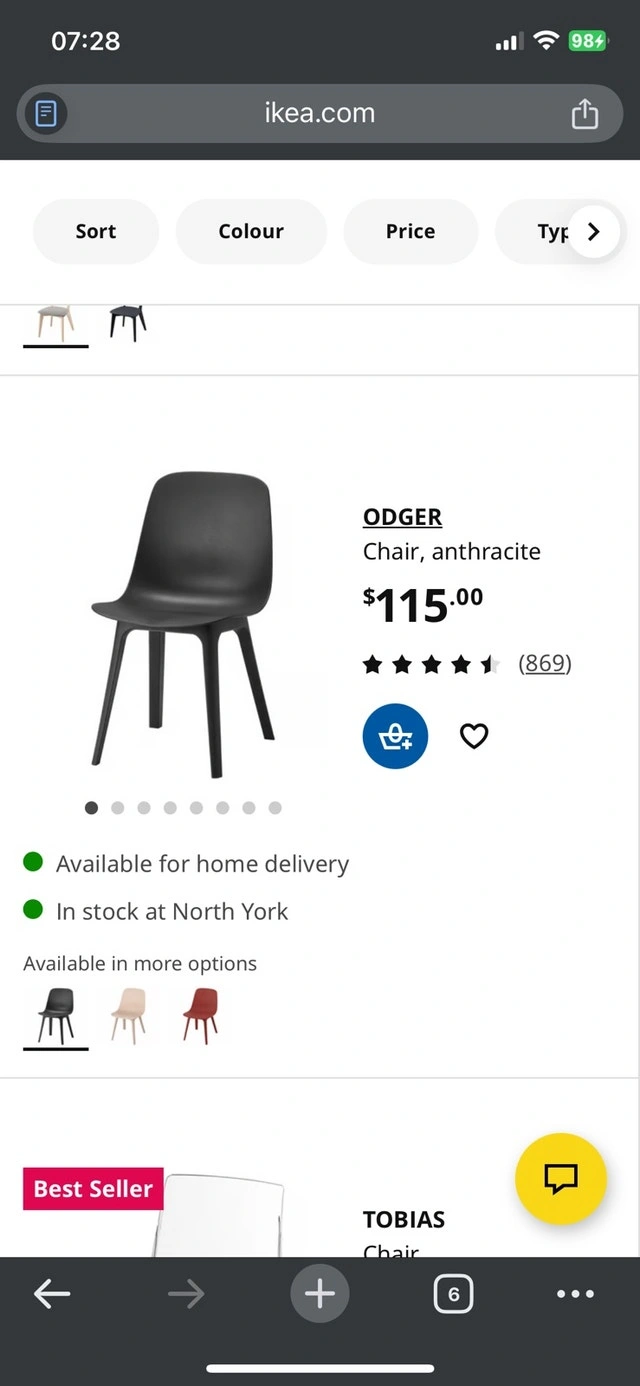This screenshot has height=1386, width=640.
Task: Open the ODGER product link
Action: point(402,517)
